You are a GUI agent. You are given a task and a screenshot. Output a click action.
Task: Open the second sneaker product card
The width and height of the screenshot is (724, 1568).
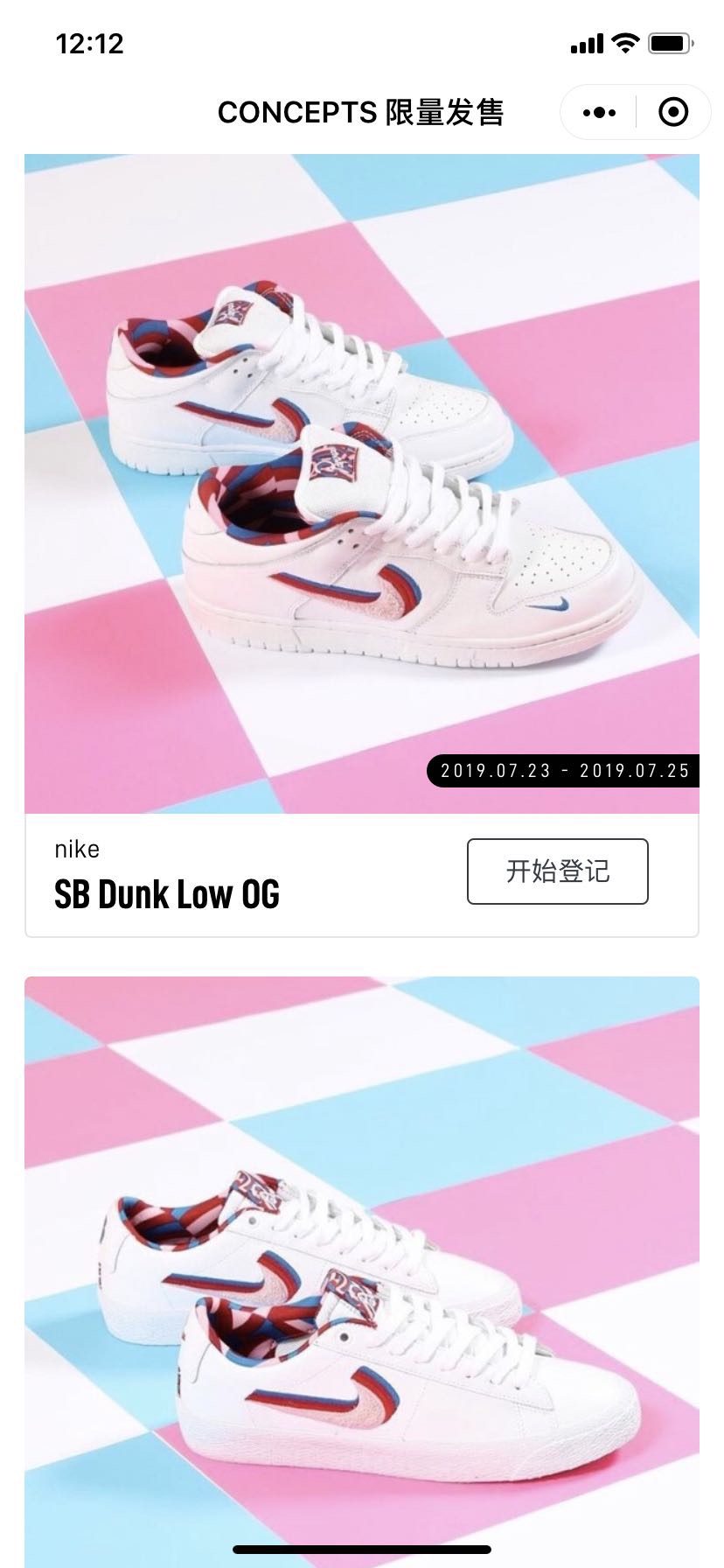coord(361,1269)
